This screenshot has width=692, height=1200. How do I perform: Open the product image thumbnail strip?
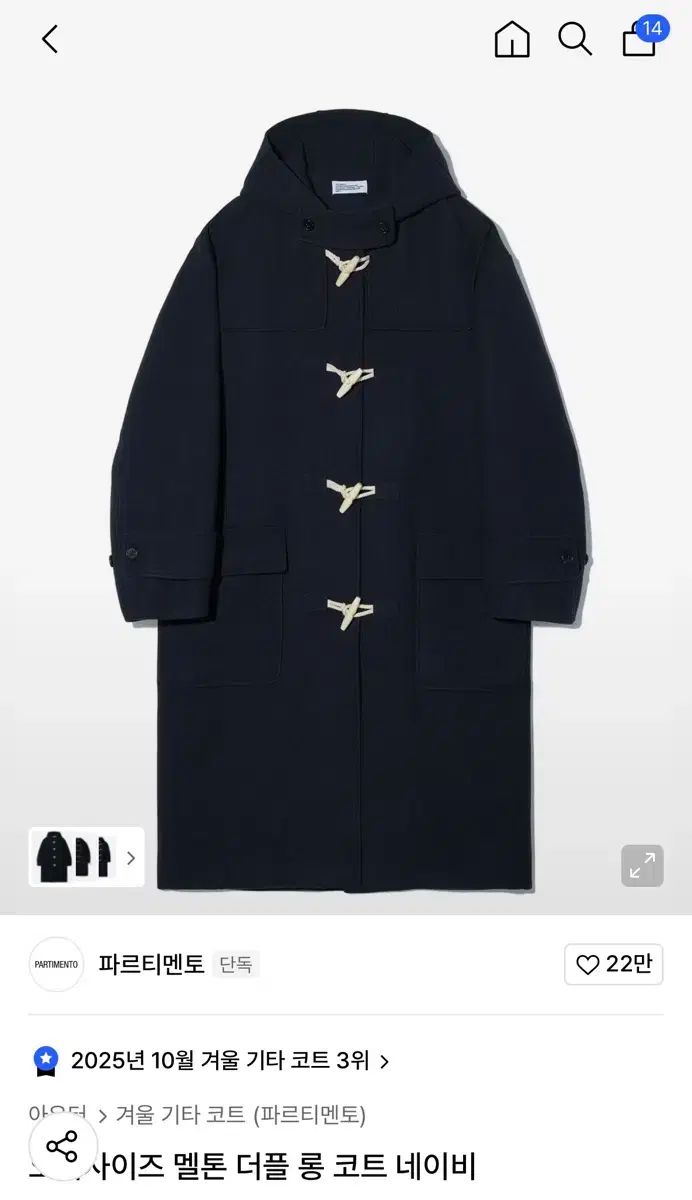tap(87, 857)
